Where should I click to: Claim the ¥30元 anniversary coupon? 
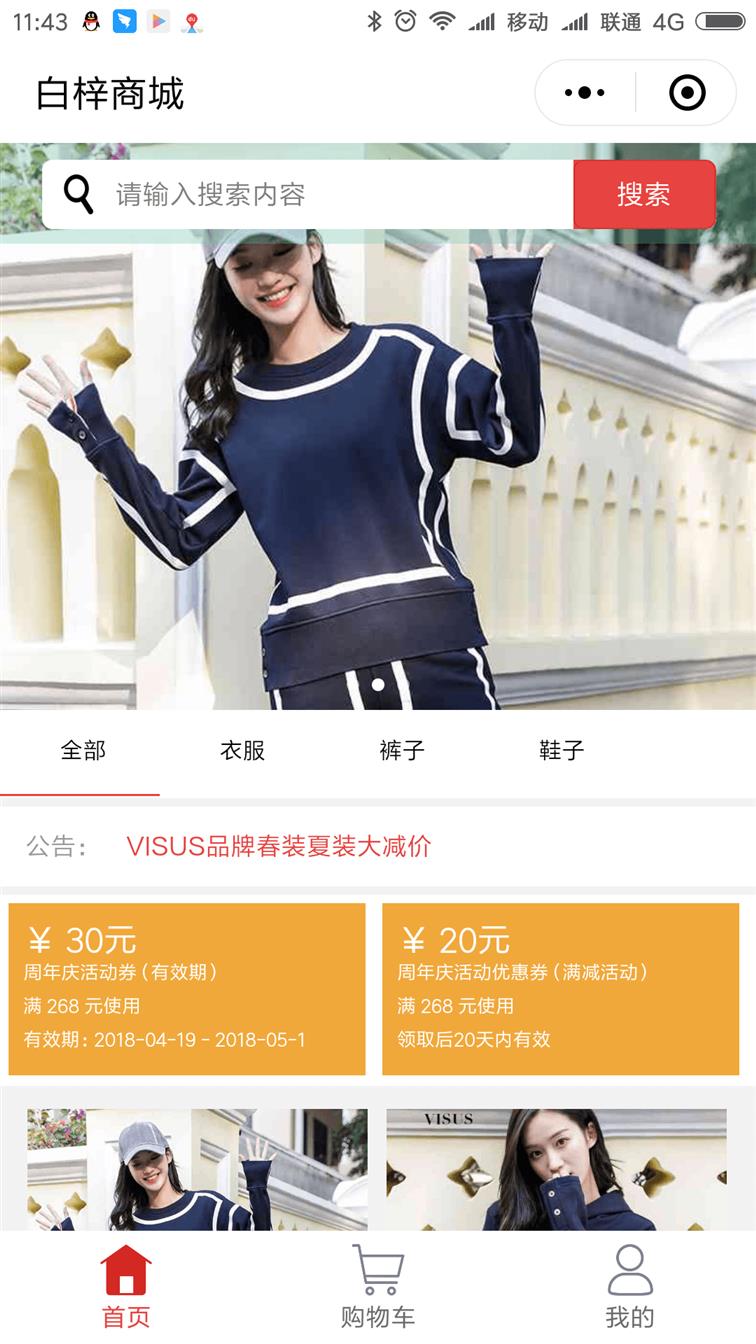(x=187, y=989)
